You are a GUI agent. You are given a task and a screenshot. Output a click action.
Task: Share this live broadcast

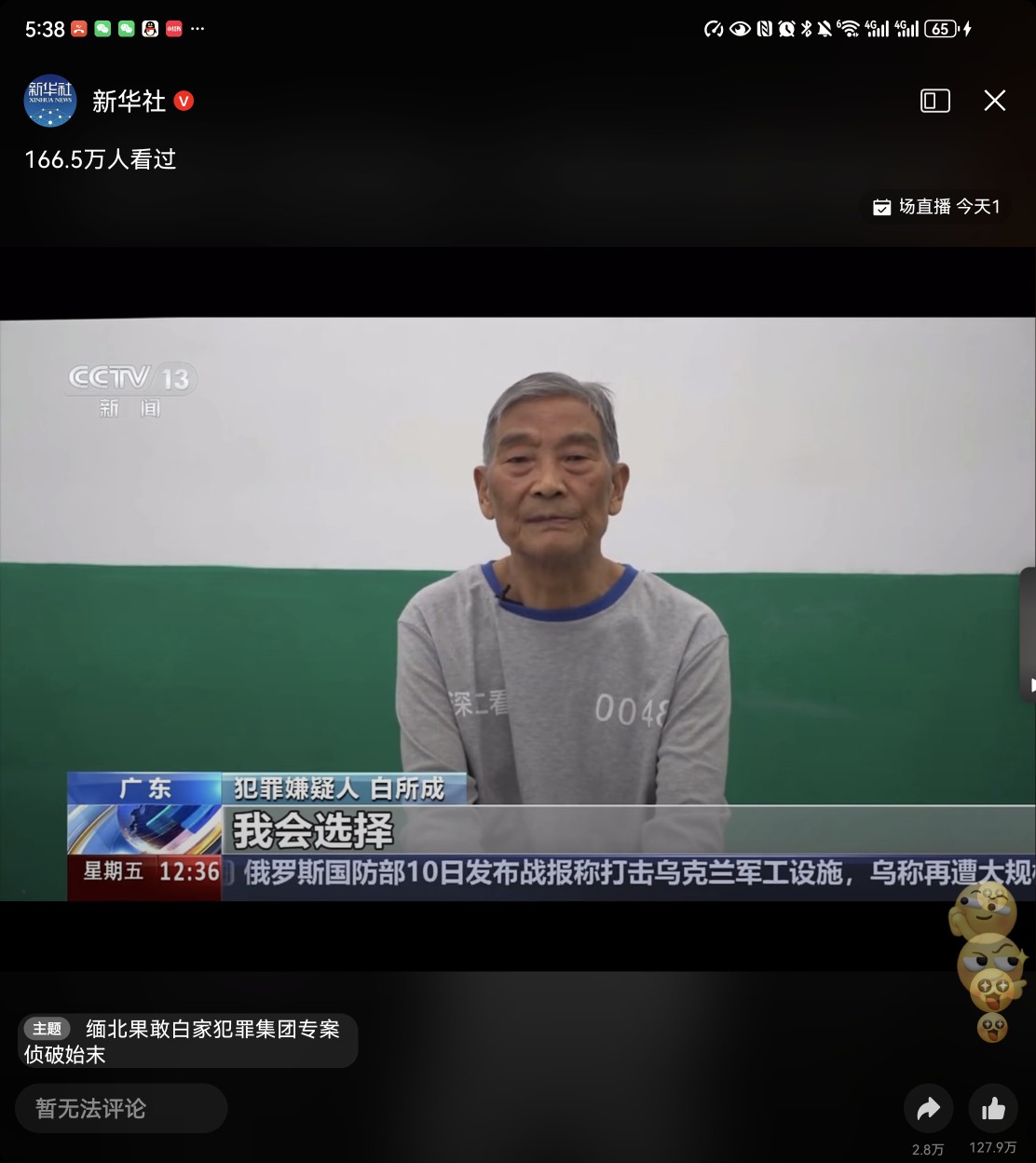[x=928, y=1108]
